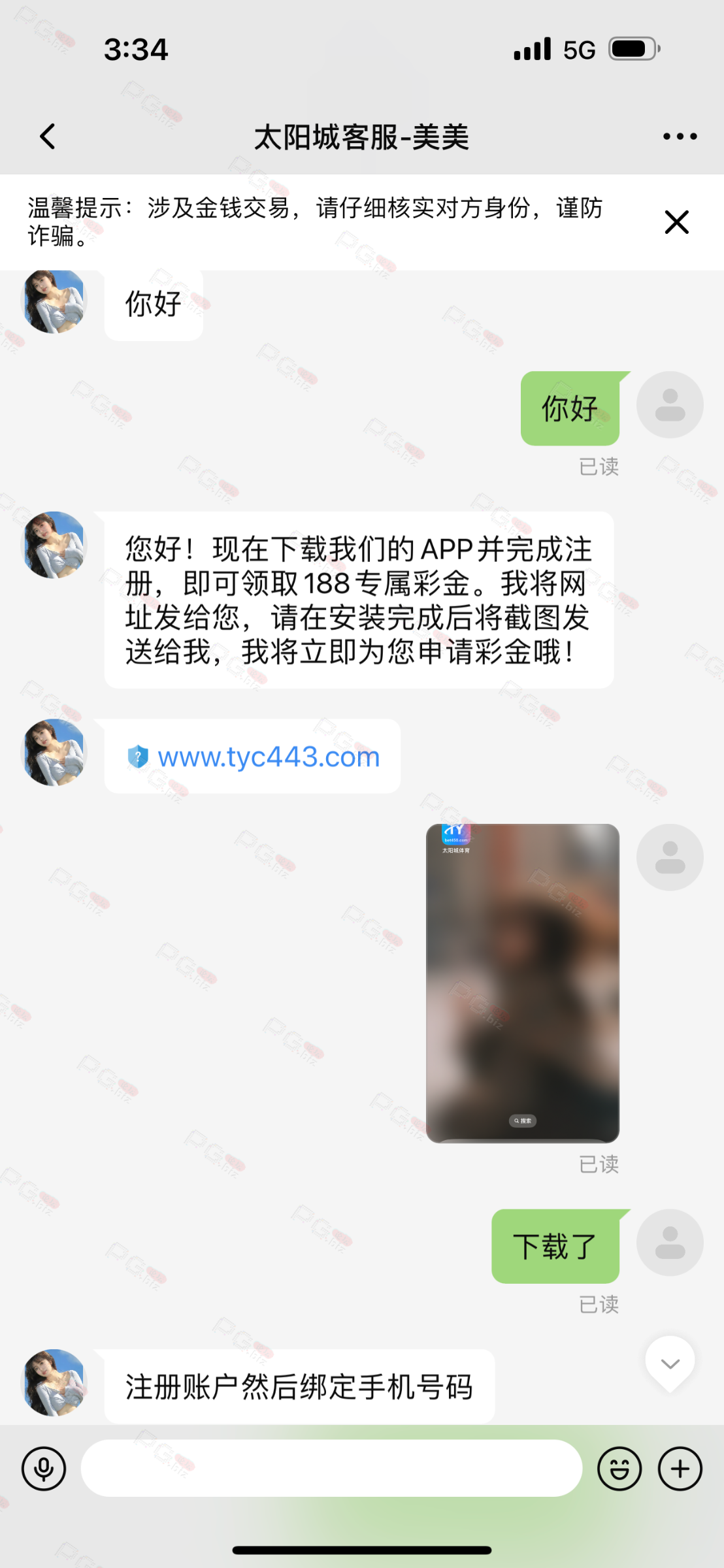Dismiss the fraud warning banner
724x1568 pixels.
[x=676, y=222]
